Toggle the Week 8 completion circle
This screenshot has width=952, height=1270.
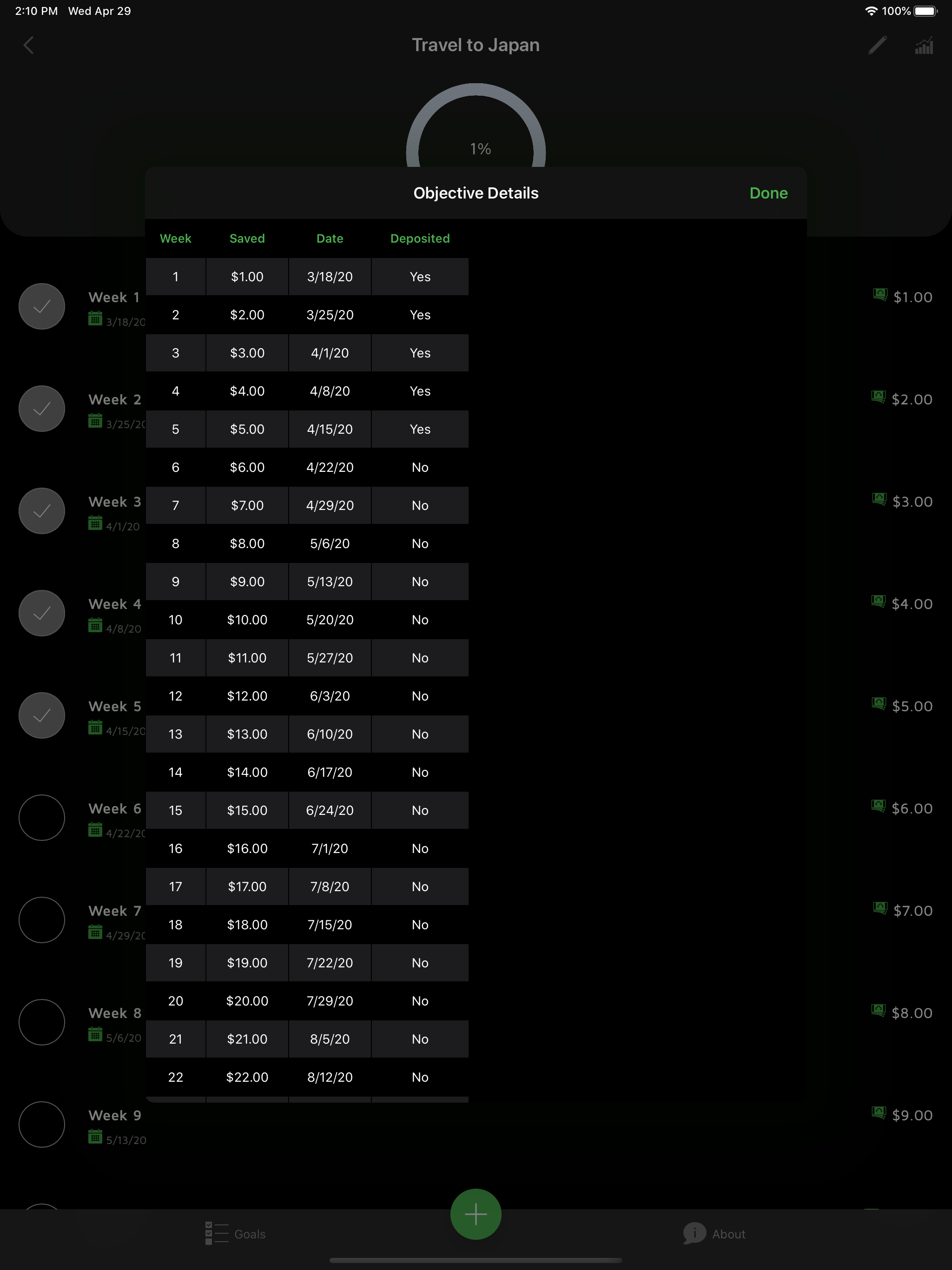coord(41,1022)
